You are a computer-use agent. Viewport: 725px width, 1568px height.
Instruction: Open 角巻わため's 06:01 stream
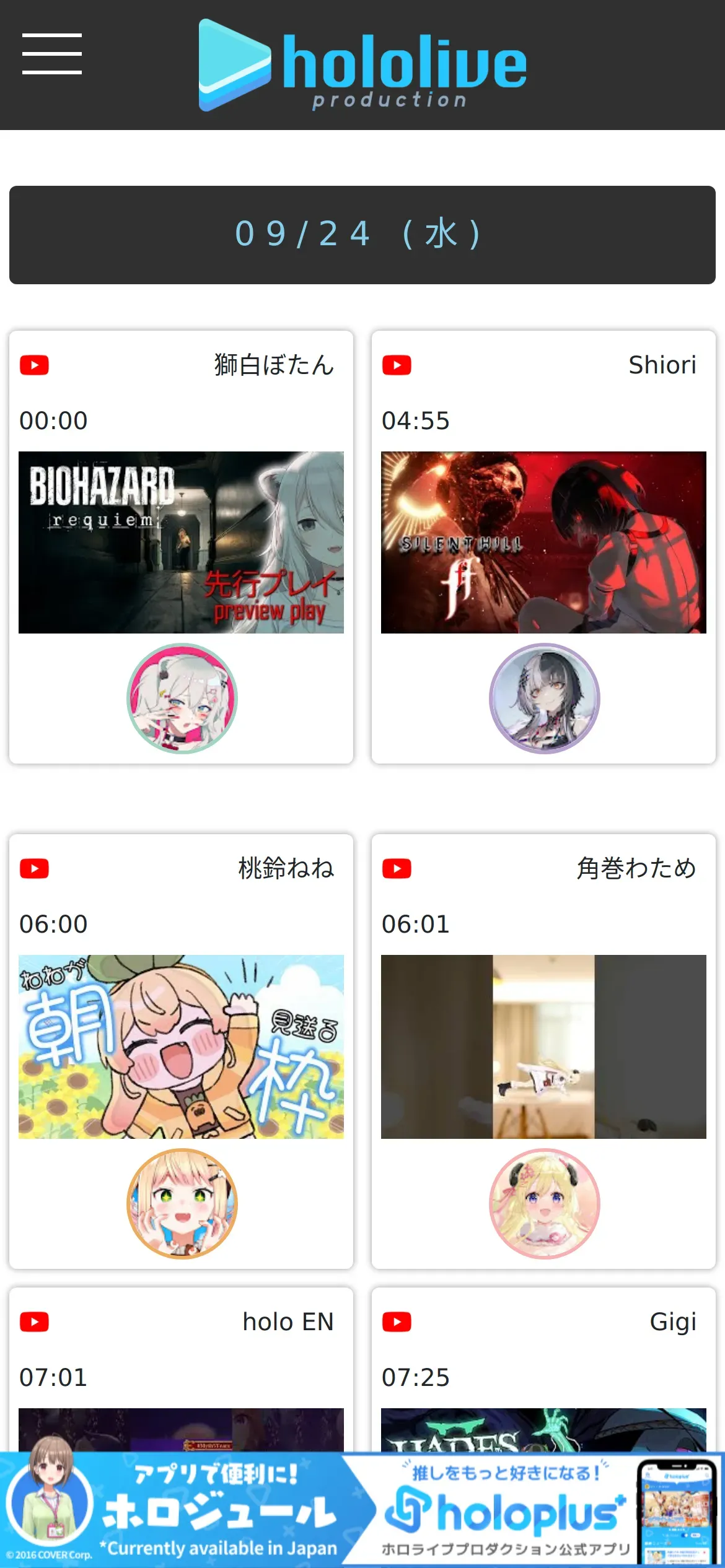pos(543,1046)
